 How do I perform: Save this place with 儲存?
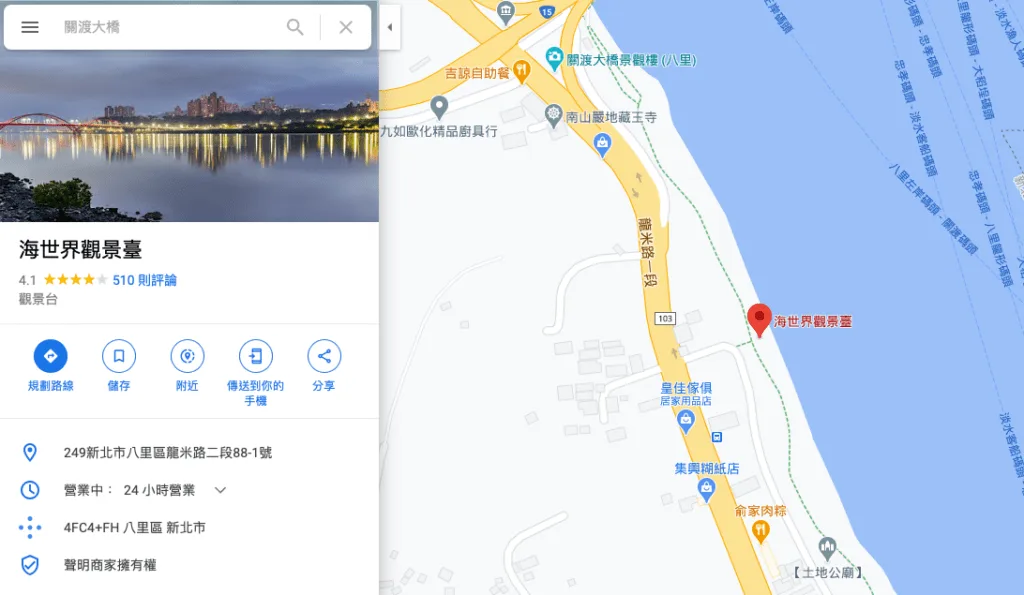(118, 356)
